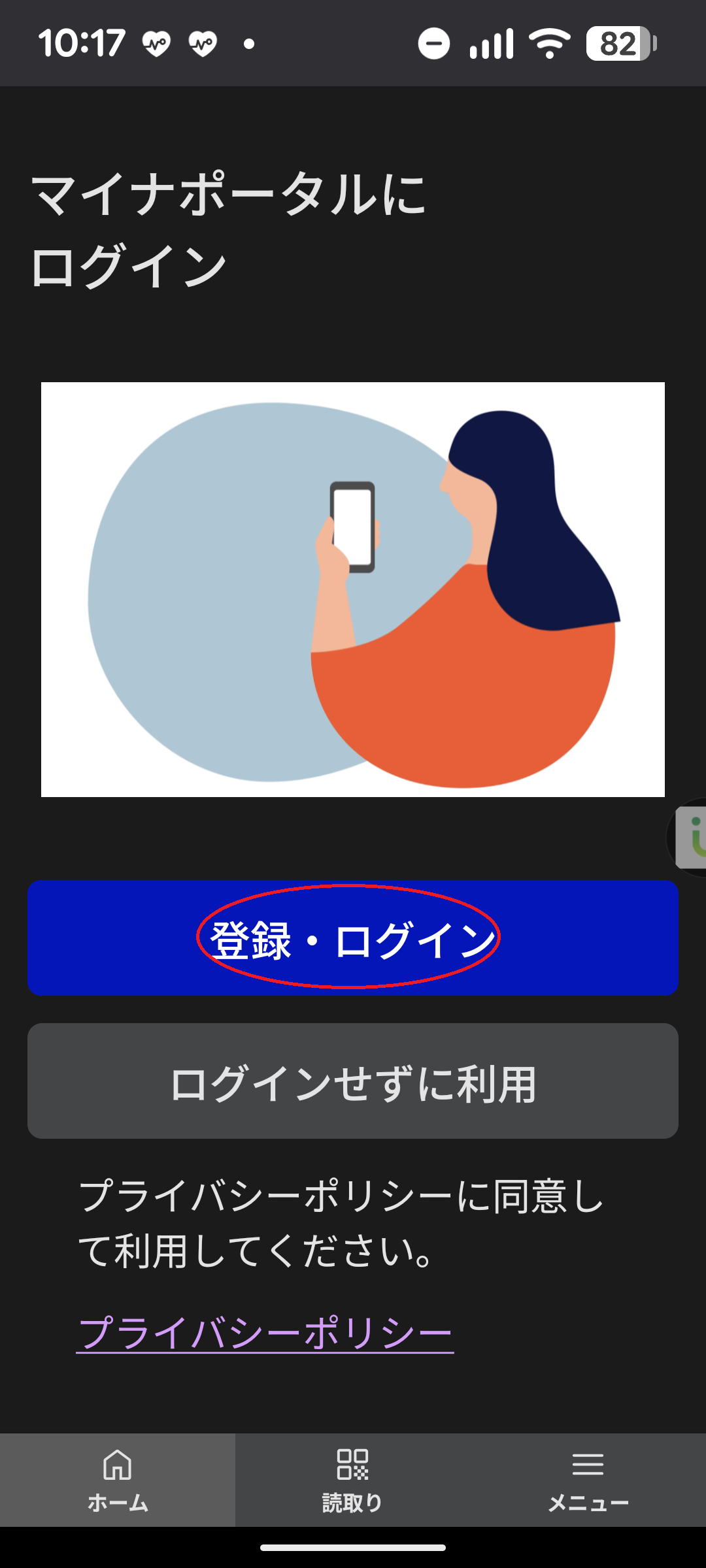Image resolution: width=706 pixels, height=1568 pixels.
Task: Open the プライバシーポリシー link
Action: click(265, 1333)
